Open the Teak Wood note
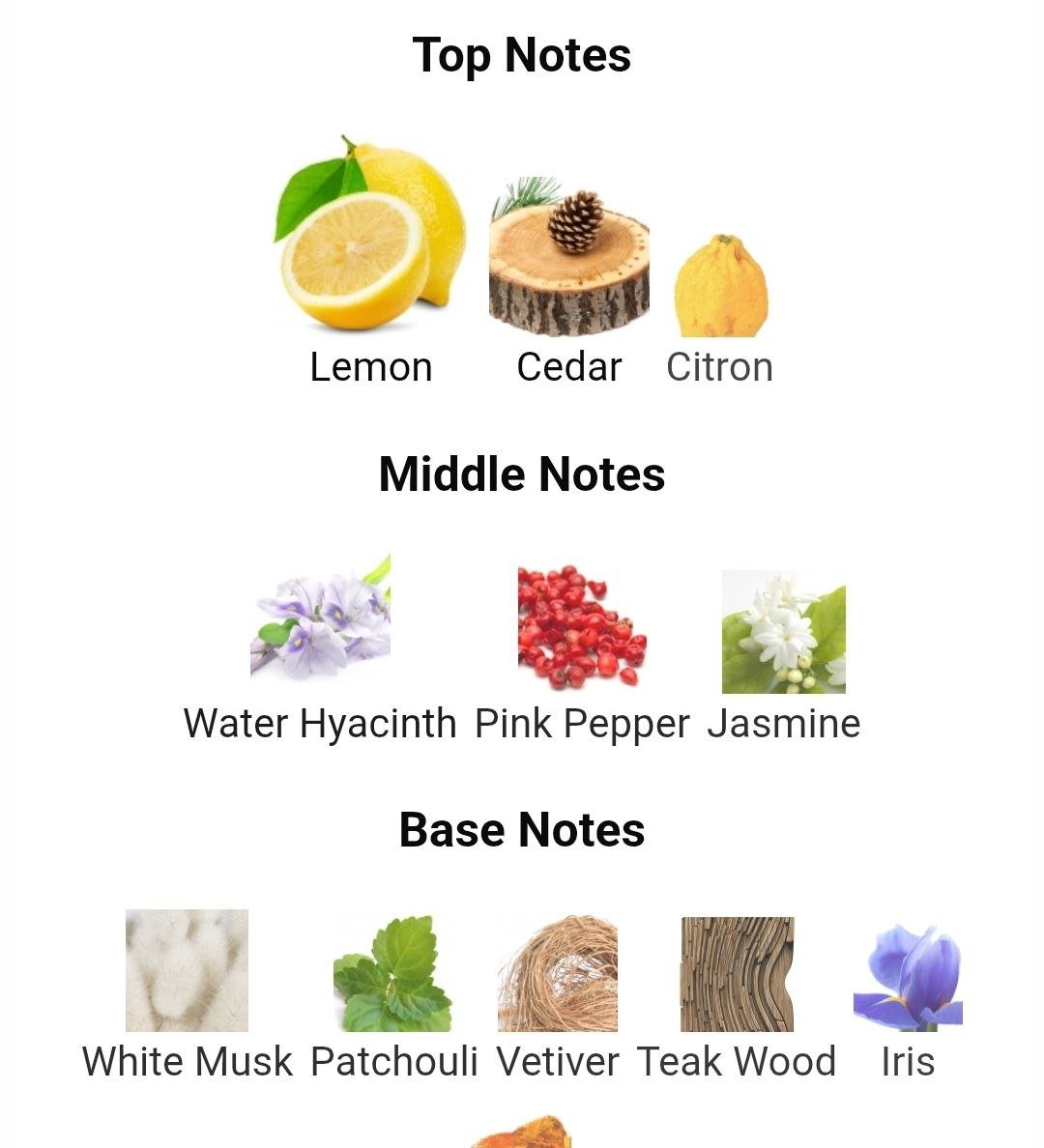 737,974
